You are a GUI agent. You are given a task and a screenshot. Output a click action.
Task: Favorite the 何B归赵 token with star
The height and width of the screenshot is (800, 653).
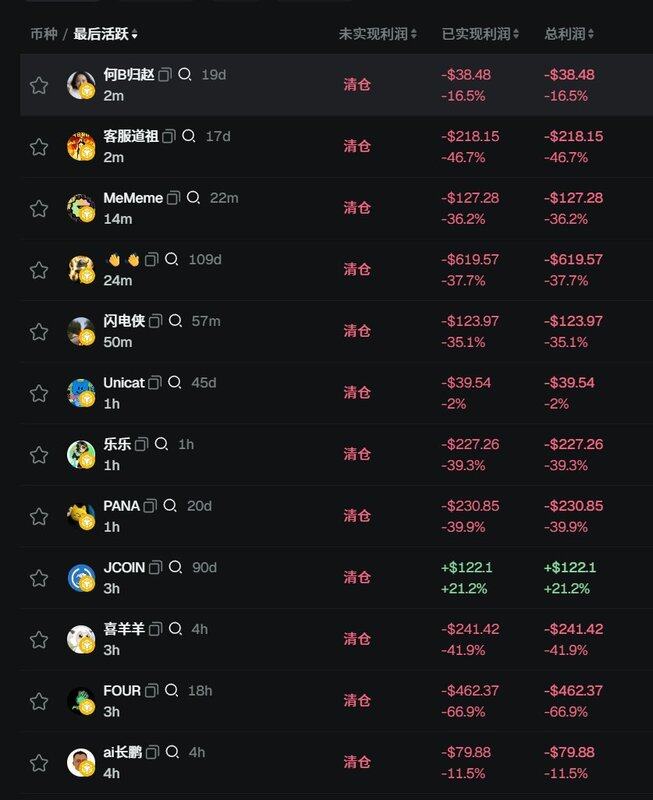(39, 85)
